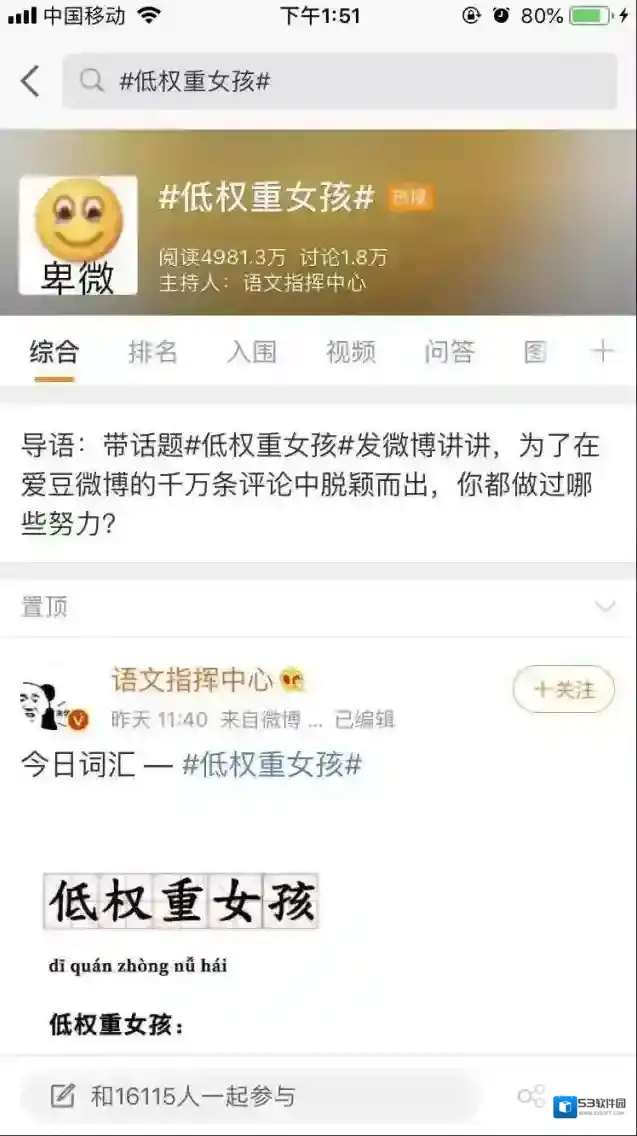This screenshot has height=1136, width=637.
Task: Add more tabs with plus icon
Action: click(602, 351)
